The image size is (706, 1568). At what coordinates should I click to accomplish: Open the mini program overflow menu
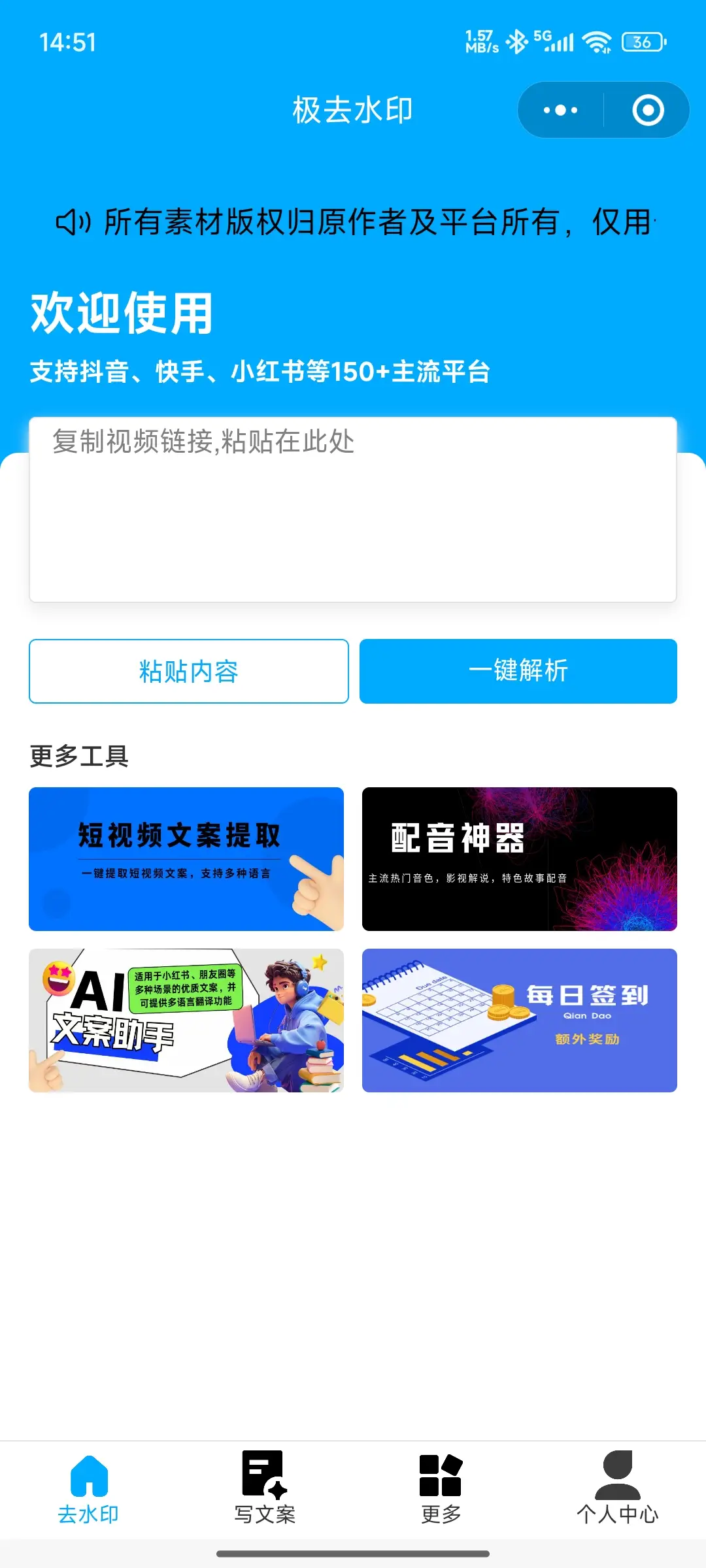click(x=560, y=110)
